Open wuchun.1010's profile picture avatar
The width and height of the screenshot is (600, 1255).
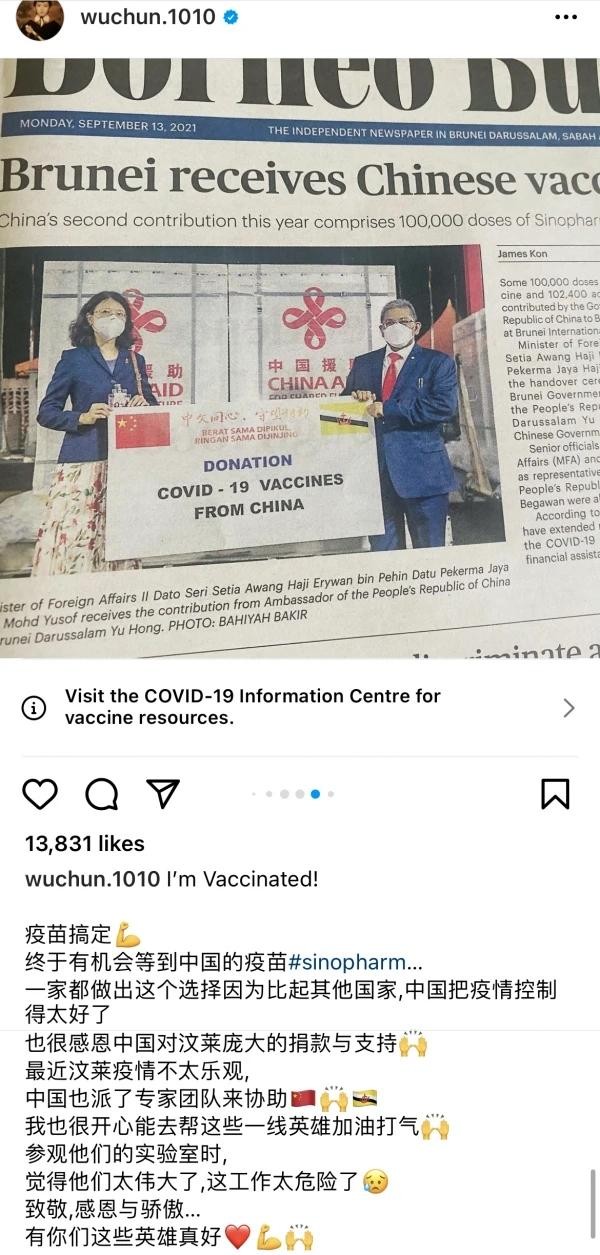(x=40, y=19)
